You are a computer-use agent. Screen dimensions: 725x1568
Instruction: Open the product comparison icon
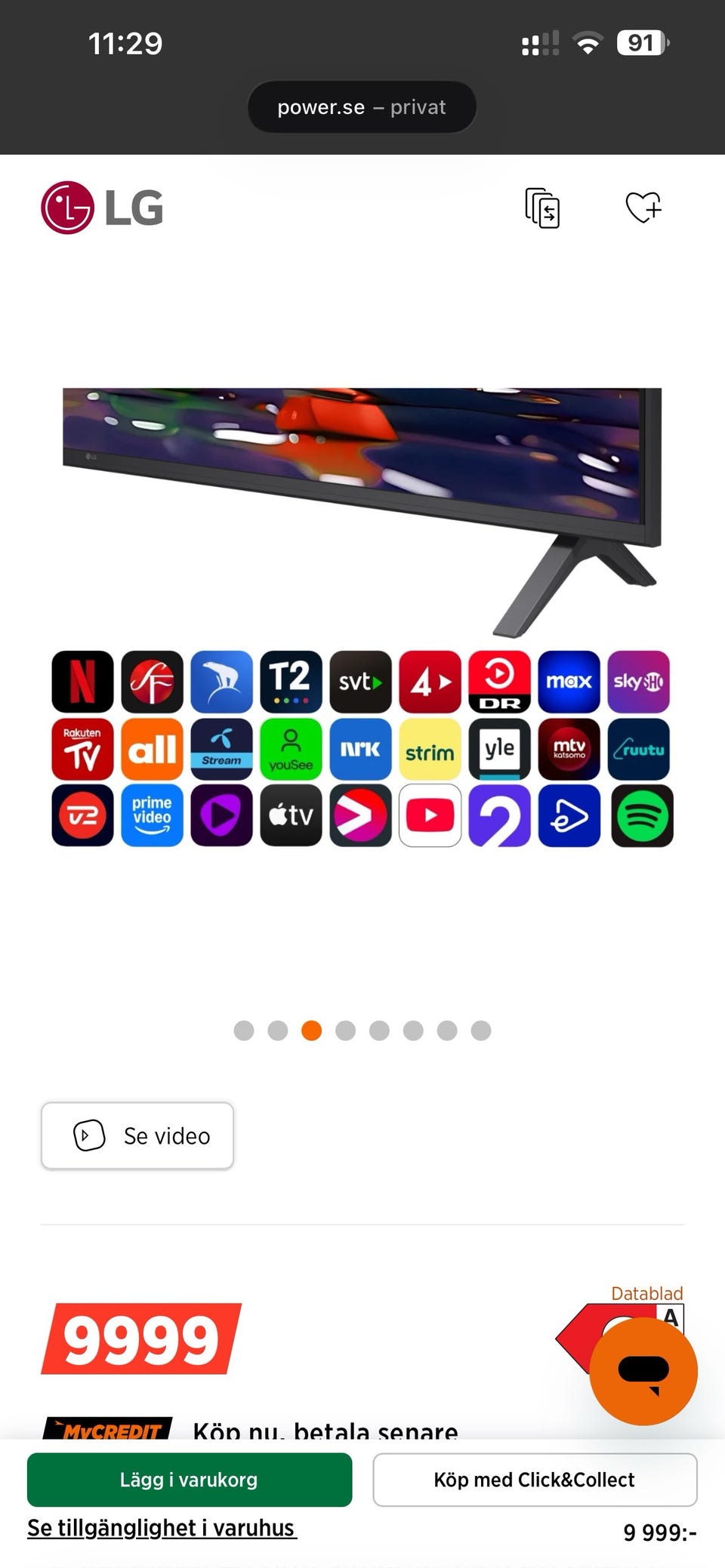pyautogui.click(x=542, y=208)
